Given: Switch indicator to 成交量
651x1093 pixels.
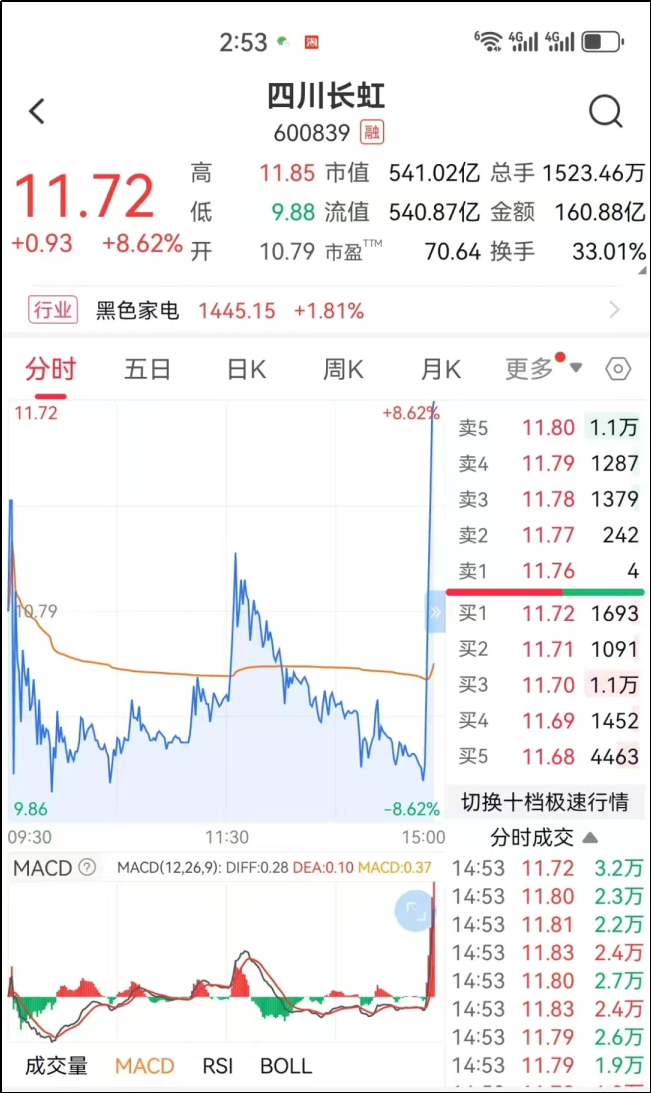Looking at the screenshot, I should pyautogui.click(x=56, y=1065).
